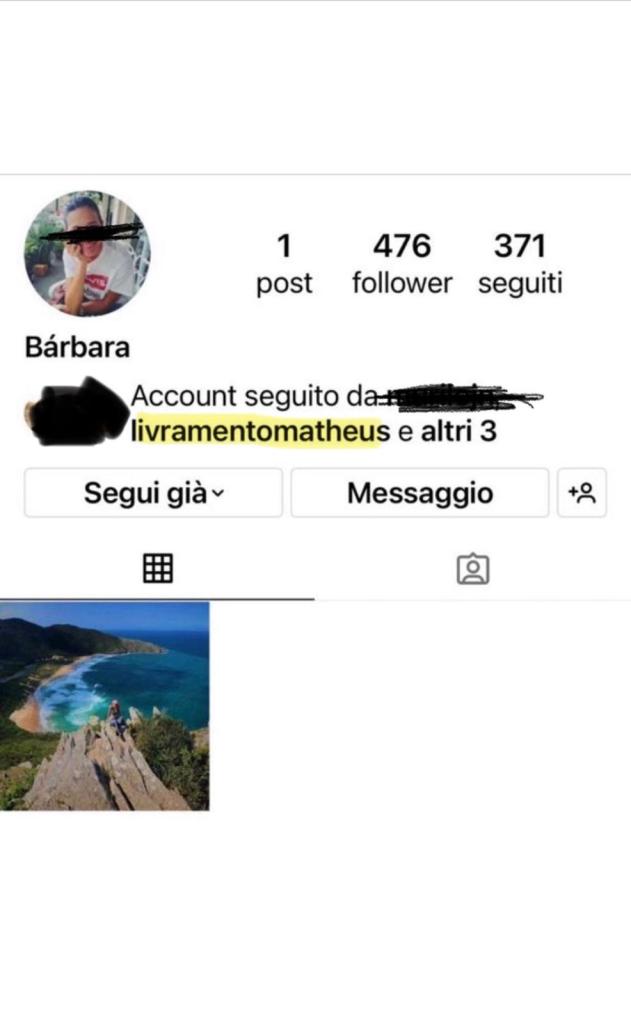The height and width of the screenshot is (1023, 631).
Task: Open Bárbara's profile picture
Action: click(x=87, y=253)
